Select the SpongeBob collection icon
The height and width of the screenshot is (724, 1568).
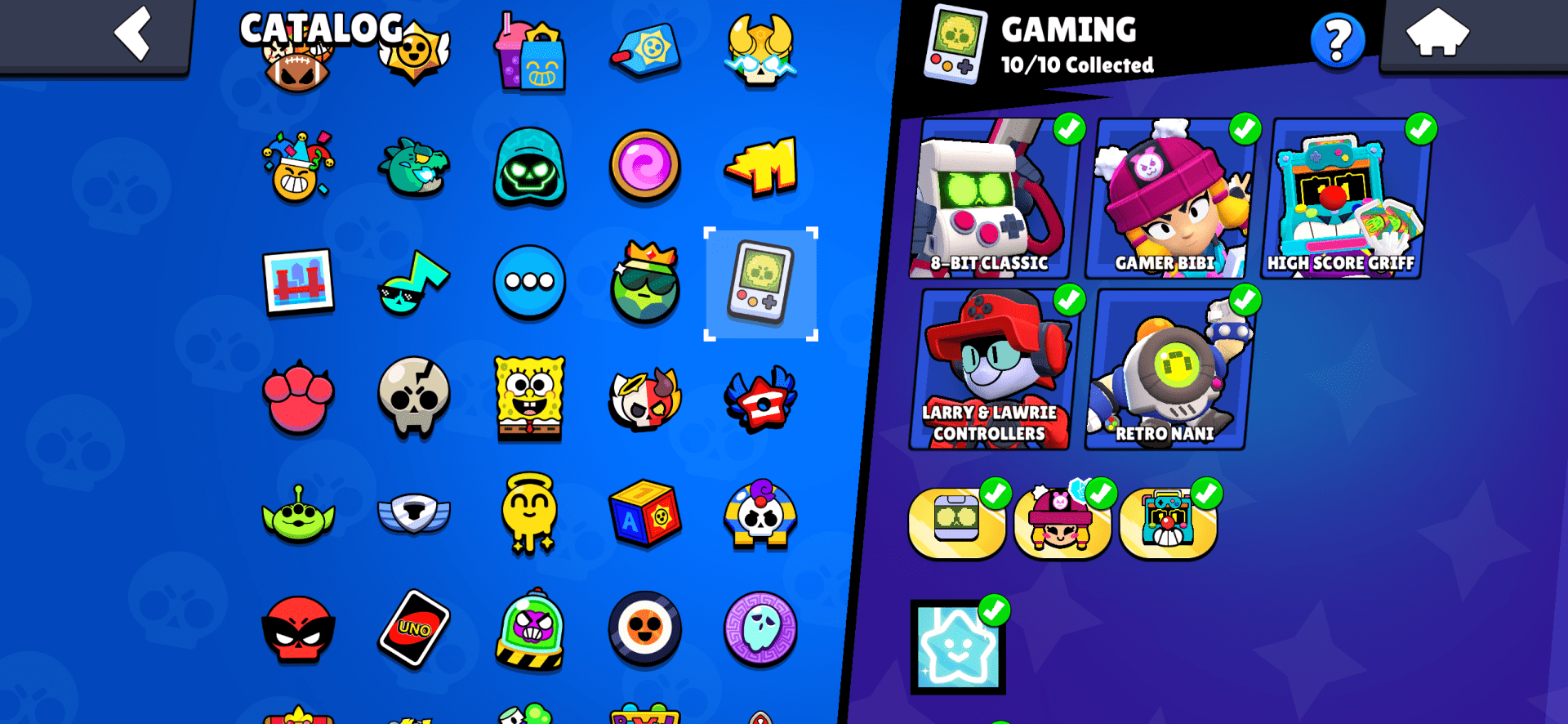coord(529,398)
